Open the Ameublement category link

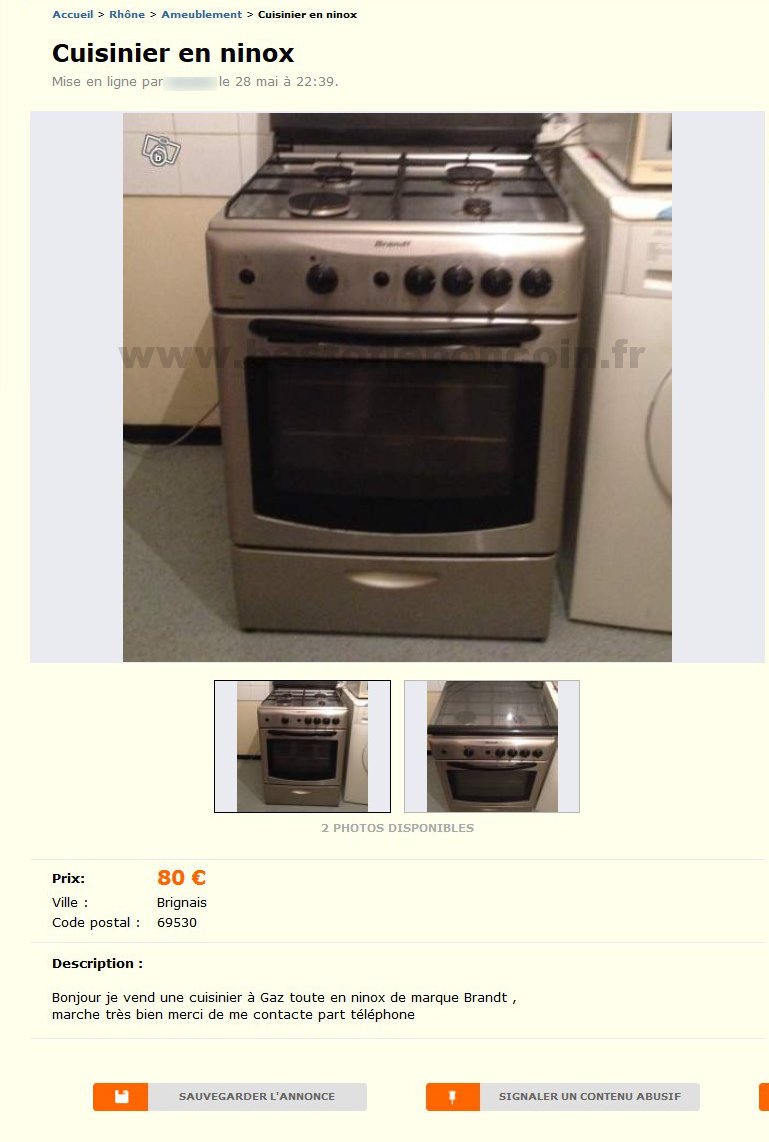[201, 15]
